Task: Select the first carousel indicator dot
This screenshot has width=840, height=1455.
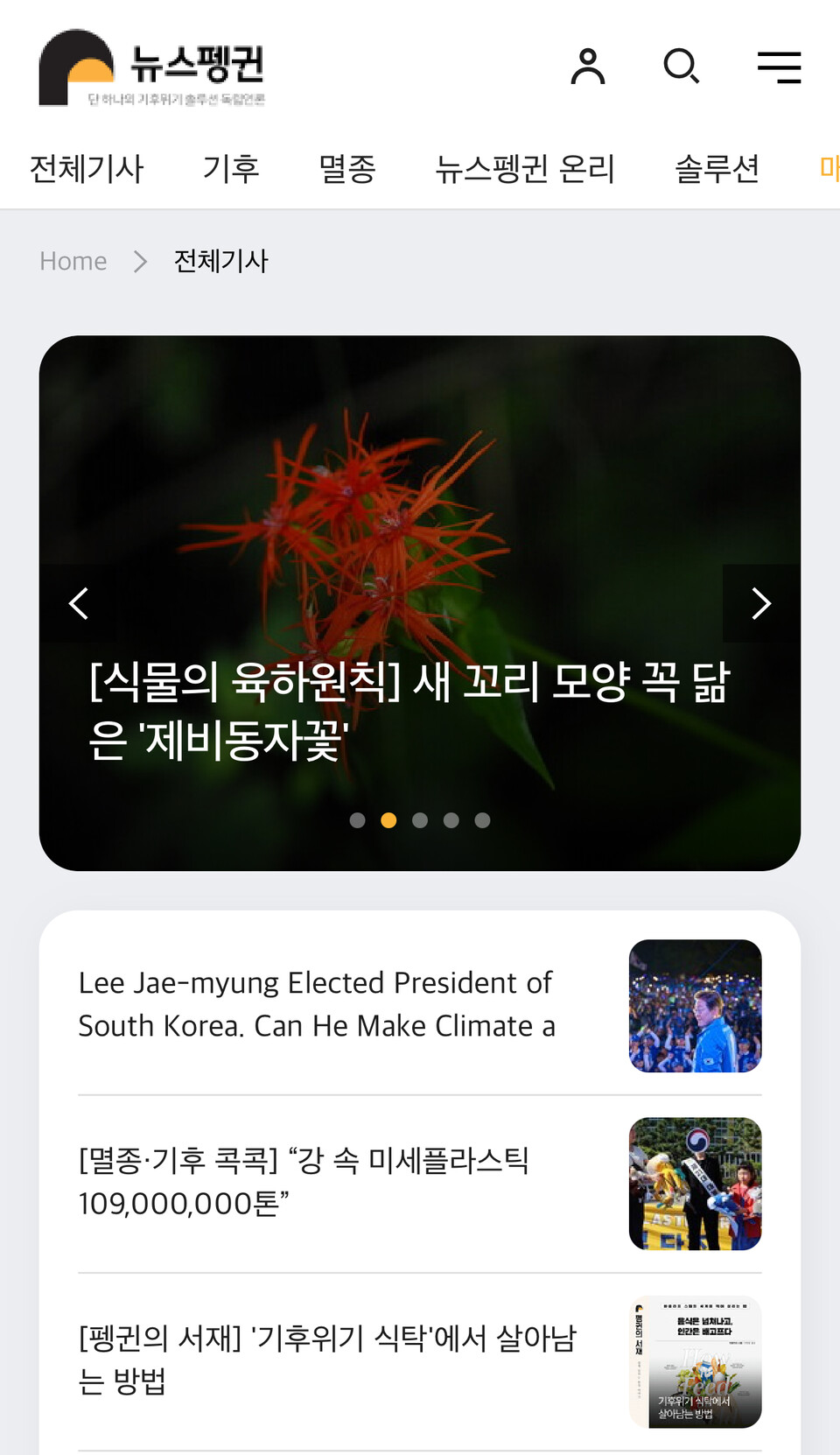Action: [x=357, y=819]
